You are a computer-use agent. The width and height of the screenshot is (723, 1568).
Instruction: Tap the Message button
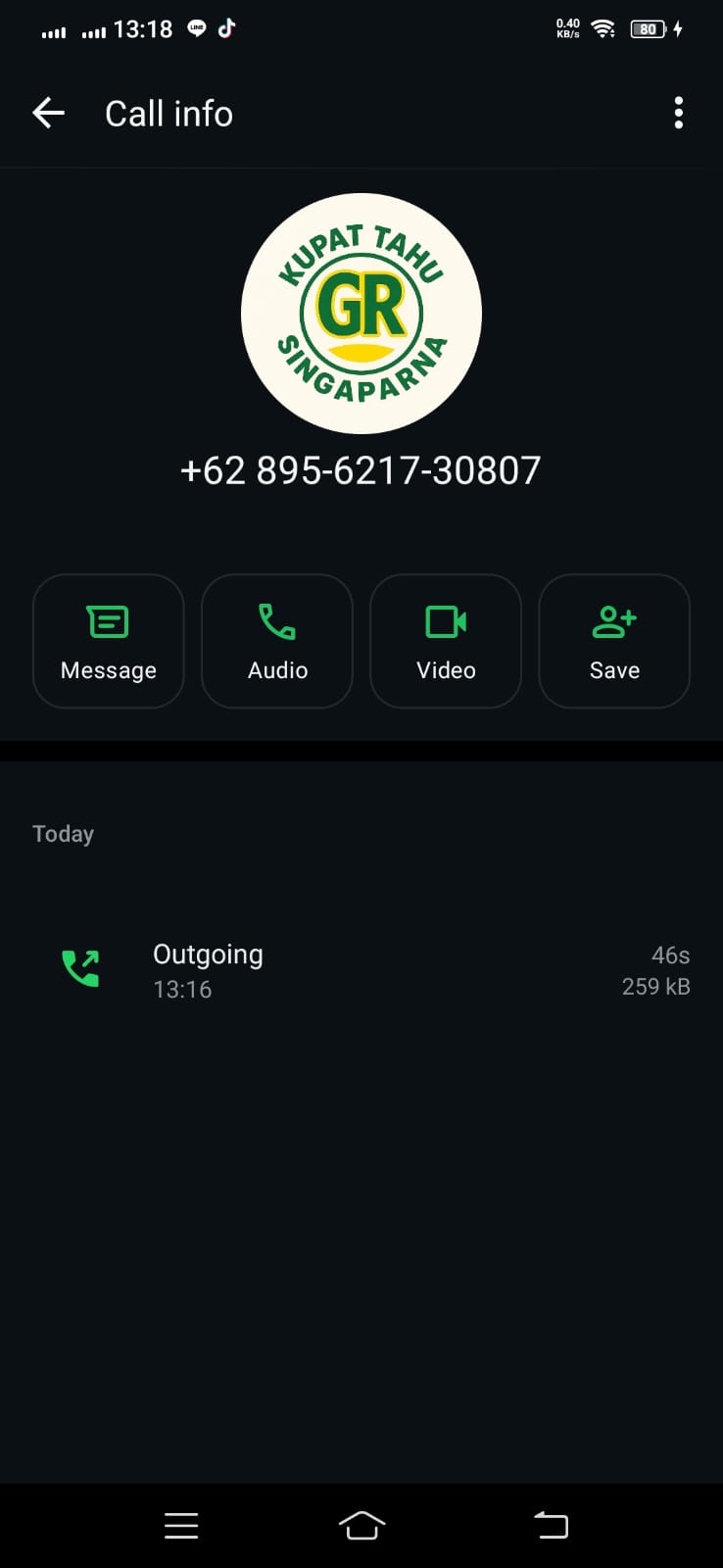(x=109, y=641)
